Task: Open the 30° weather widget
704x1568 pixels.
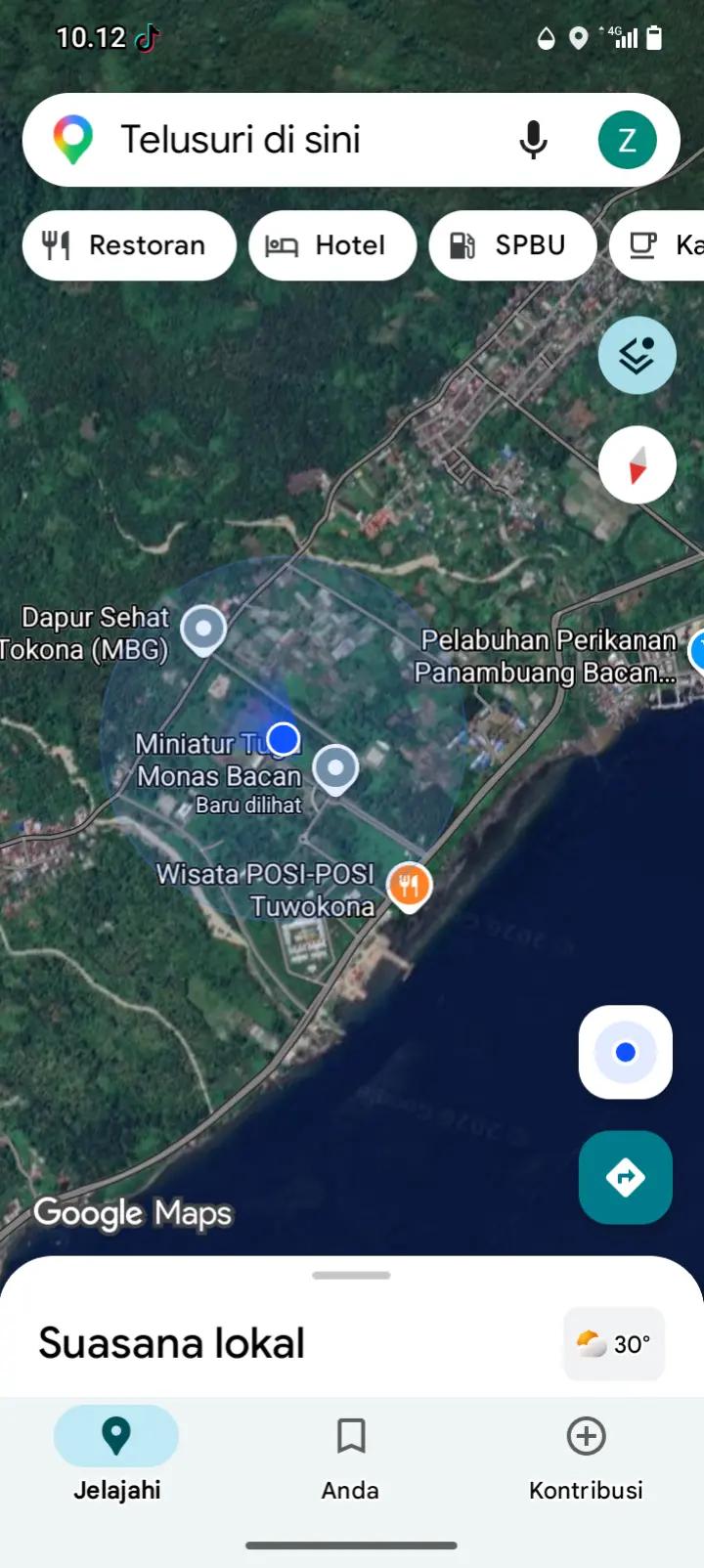Action: (614, 1344)
